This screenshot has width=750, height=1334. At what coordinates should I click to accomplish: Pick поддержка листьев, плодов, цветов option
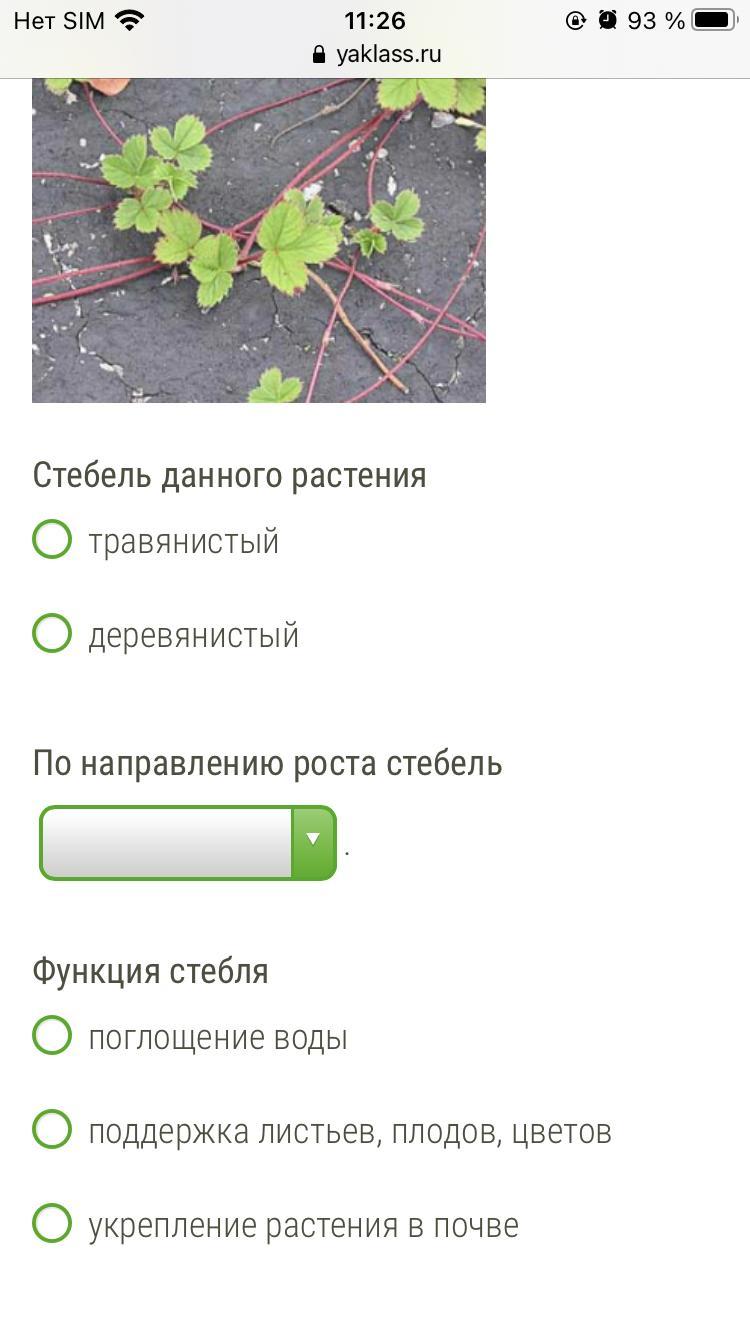(x=52, y=1130)
